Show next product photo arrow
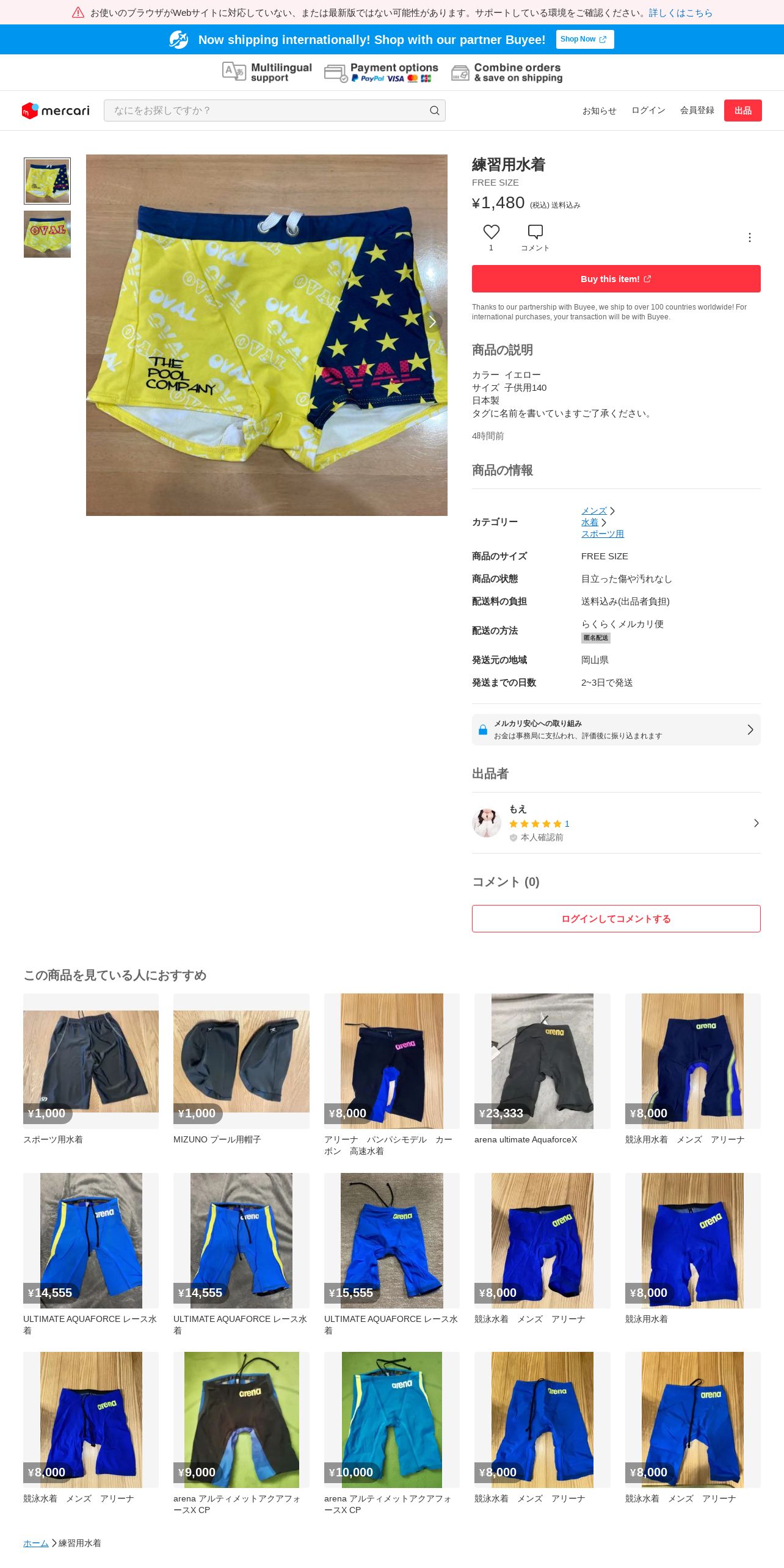The image size is (784, 1568). (432, 322)
